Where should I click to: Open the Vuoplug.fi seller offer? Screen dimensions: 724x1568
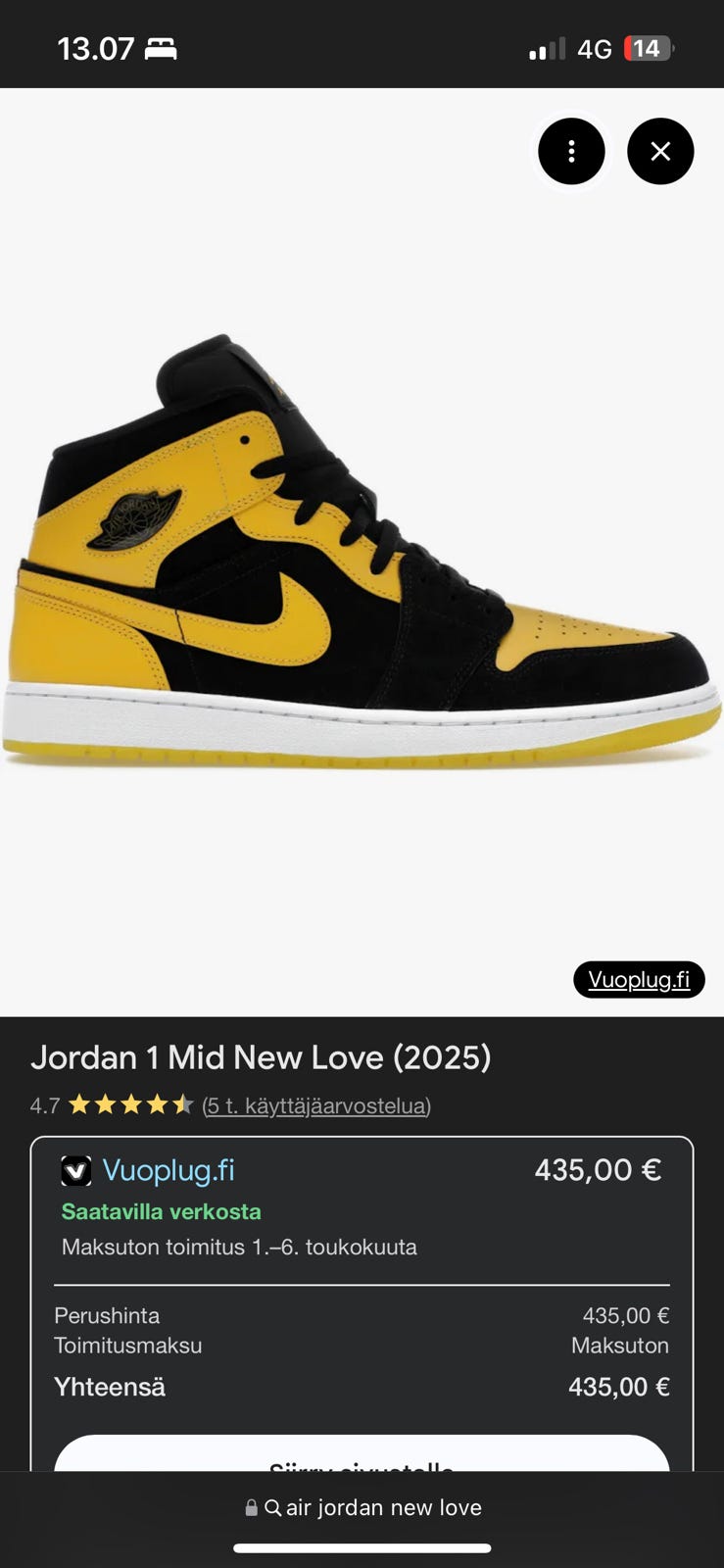[169, 1170]
